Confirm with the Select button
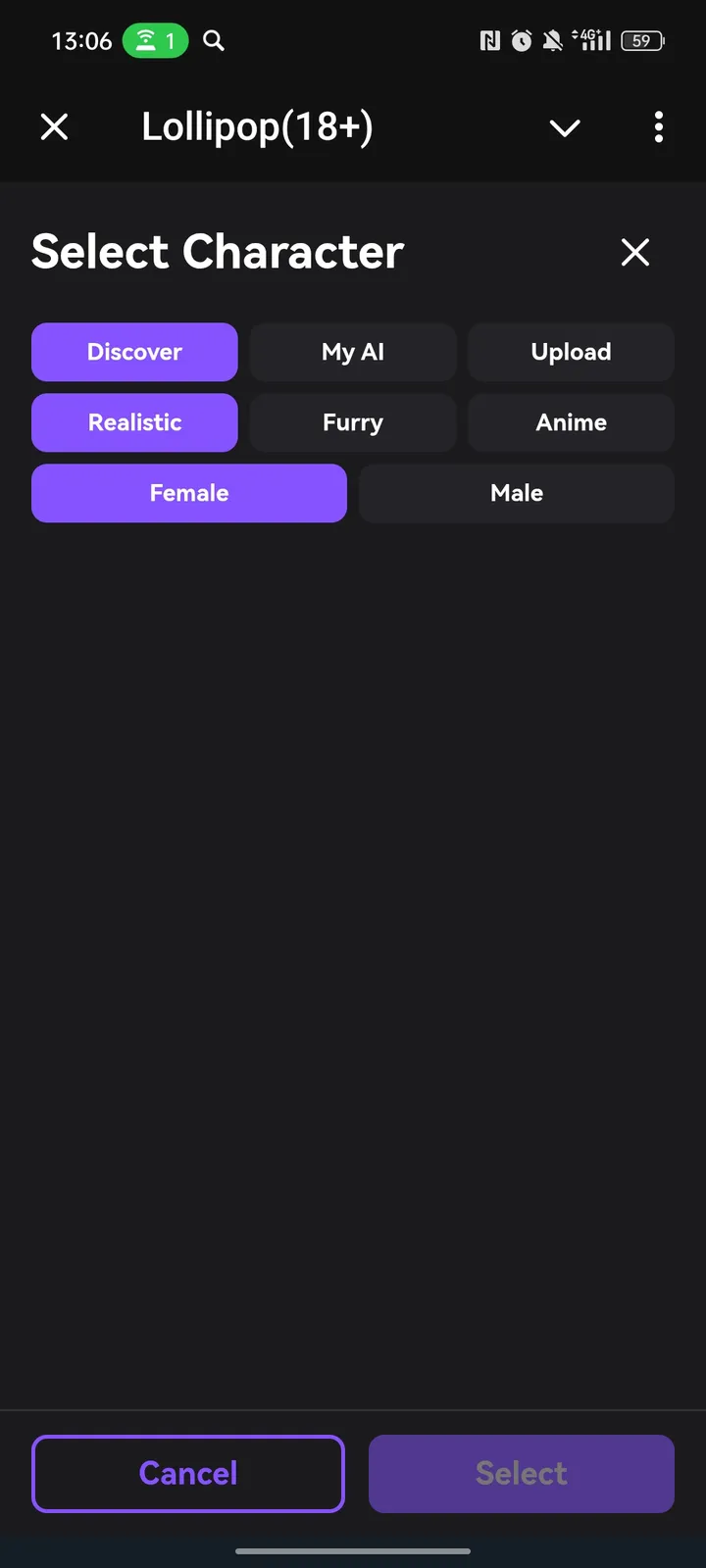Screen dimensions: 706x1568 [x=521, y=1473]
